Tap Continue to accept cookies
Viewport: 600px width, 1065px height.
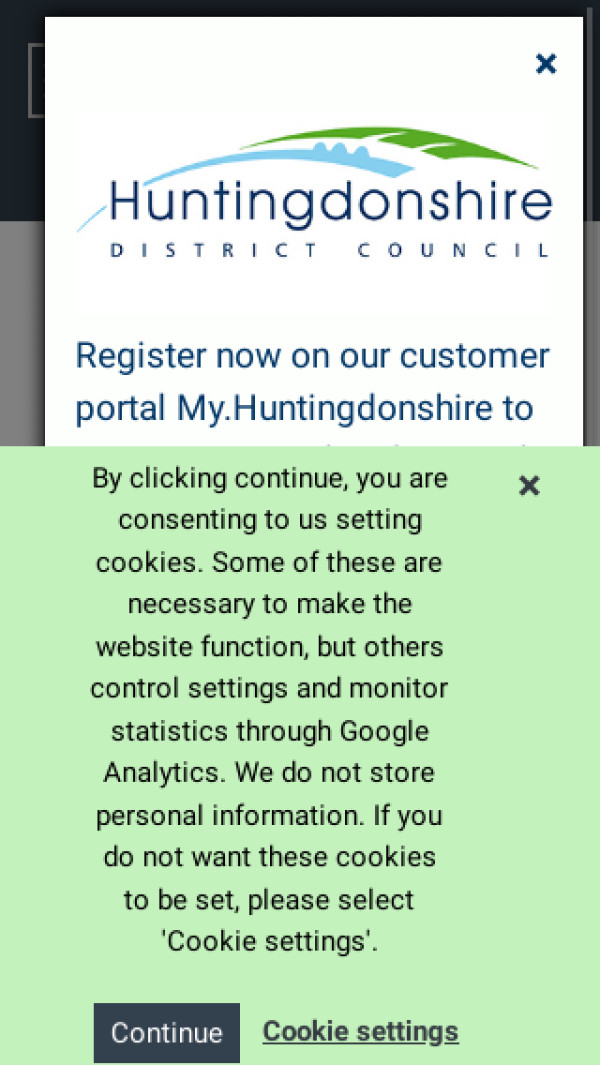[x=167, y=1032]
